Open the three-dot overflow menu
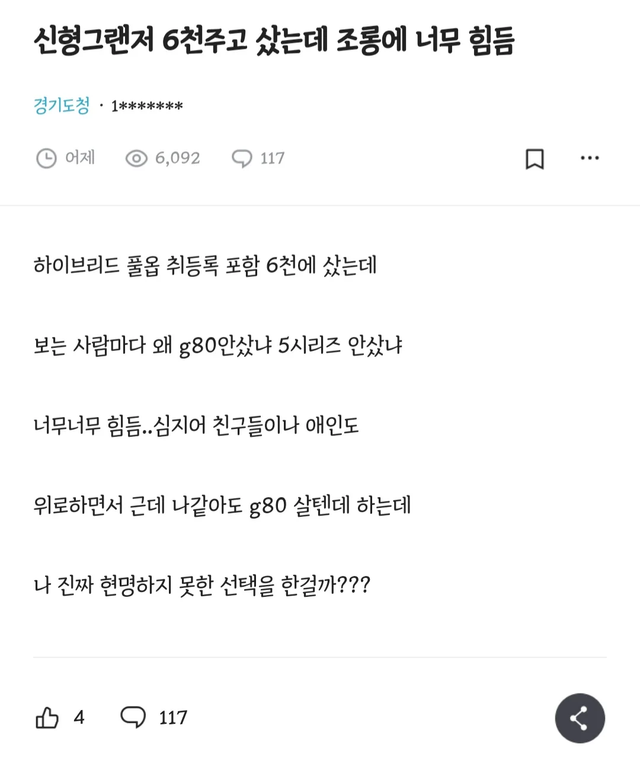The width and height of the screenshot is (640, 770). pyautogui.click(x=590, y=158)
